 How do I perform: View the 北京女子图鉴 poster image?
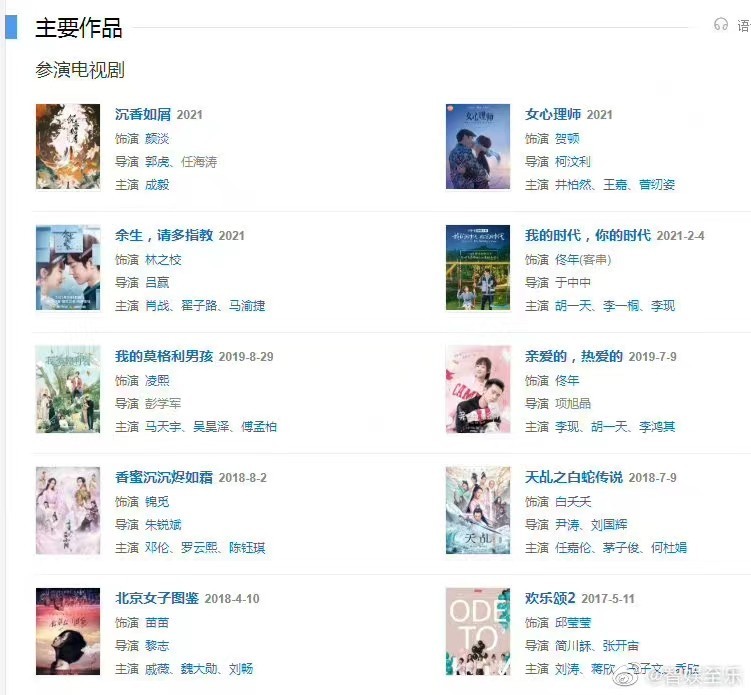coord(68,631)
